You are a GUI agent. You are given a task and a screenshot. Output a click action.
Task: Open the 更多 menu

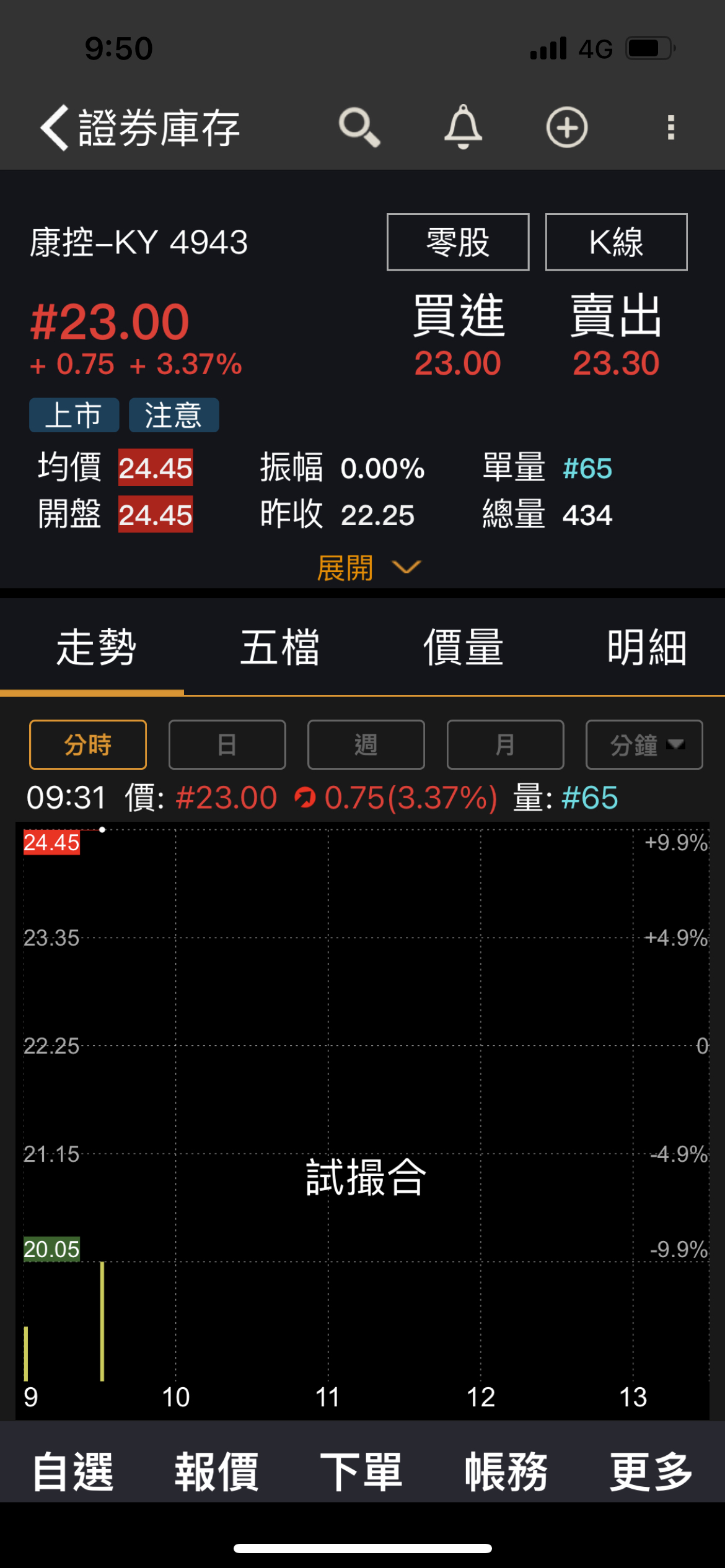pos(651,1471)
